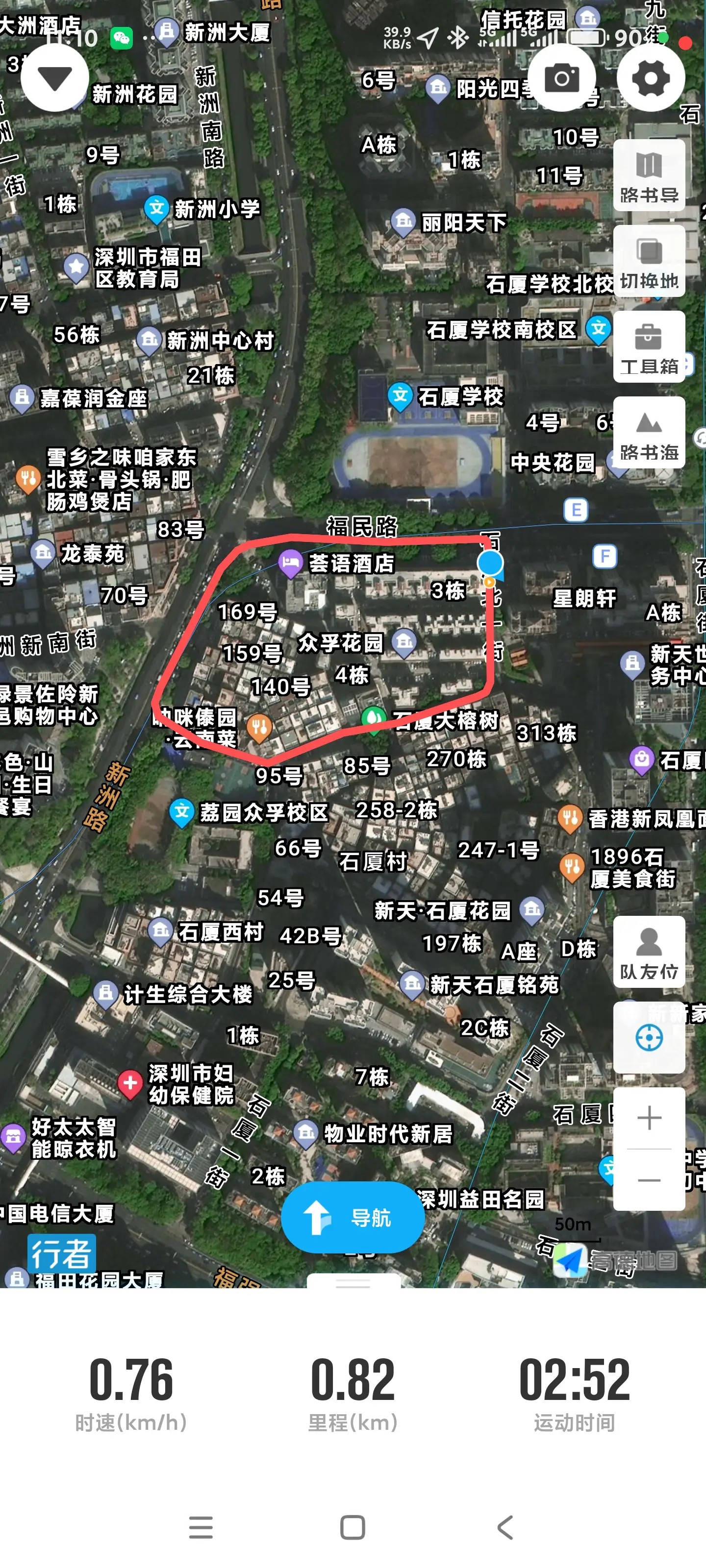
Task: Recenter the map on my location
Action: coord(649,1037)
